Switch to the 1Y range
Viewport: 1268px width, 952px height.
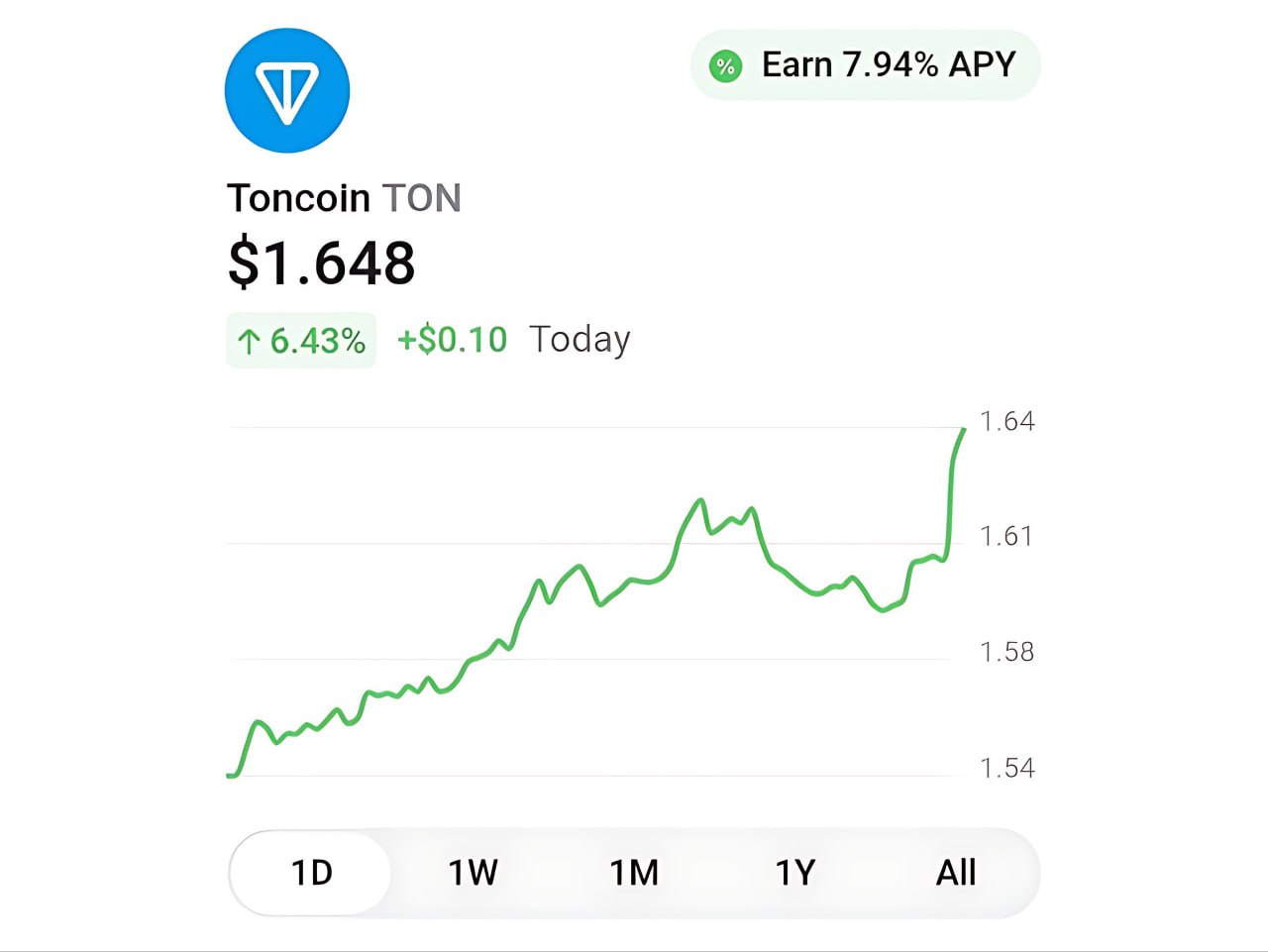(x=794, y=873)
